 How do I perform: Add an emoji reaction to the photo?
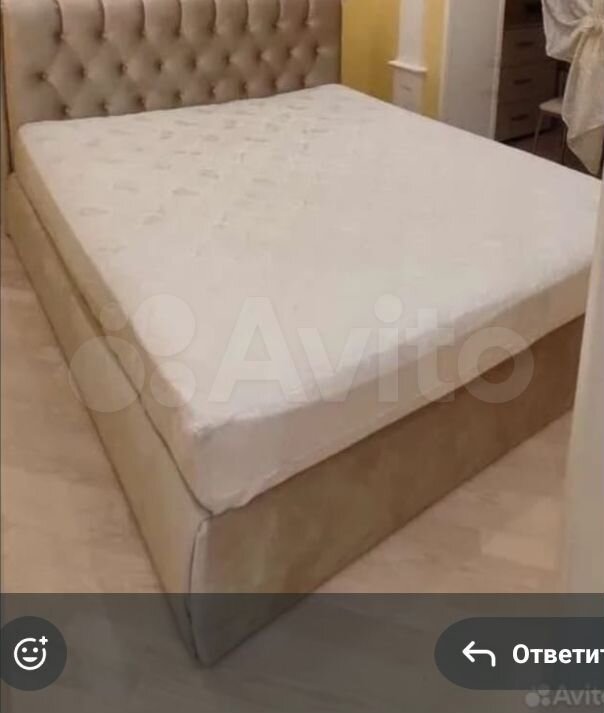[x=31, y=653]
